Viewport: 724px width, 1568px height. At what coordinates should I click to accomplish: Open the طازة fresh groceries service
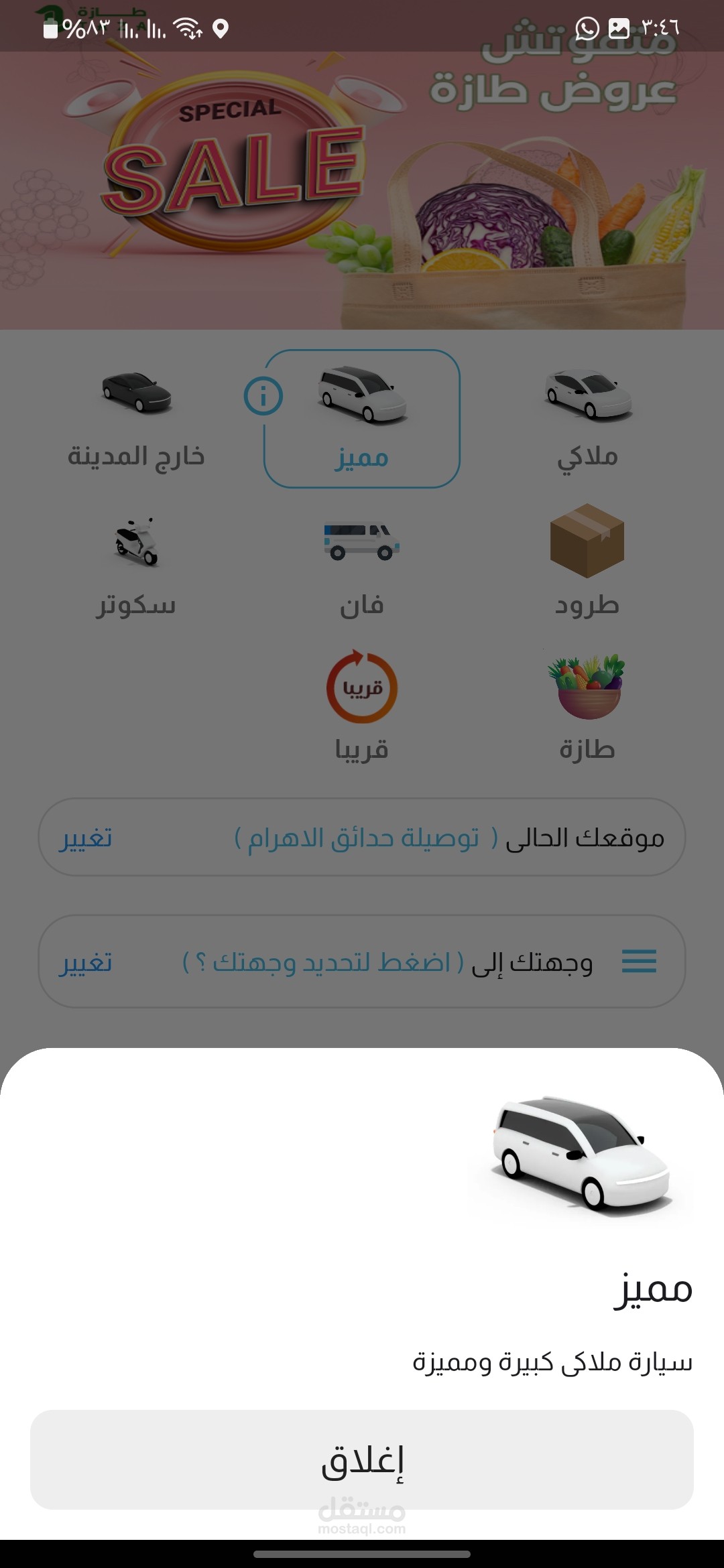588,708
